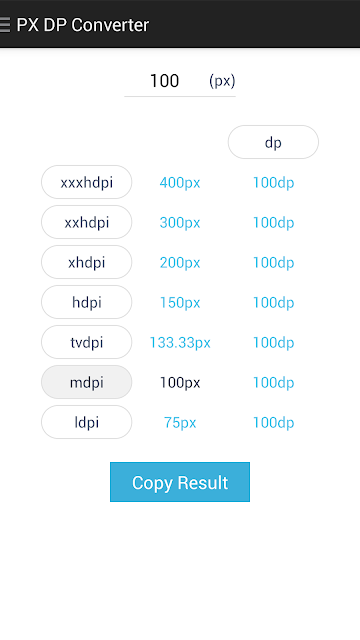Screen dimensions: 360x640
Task: Tap the dp unit button
Action: pos(273,142)
